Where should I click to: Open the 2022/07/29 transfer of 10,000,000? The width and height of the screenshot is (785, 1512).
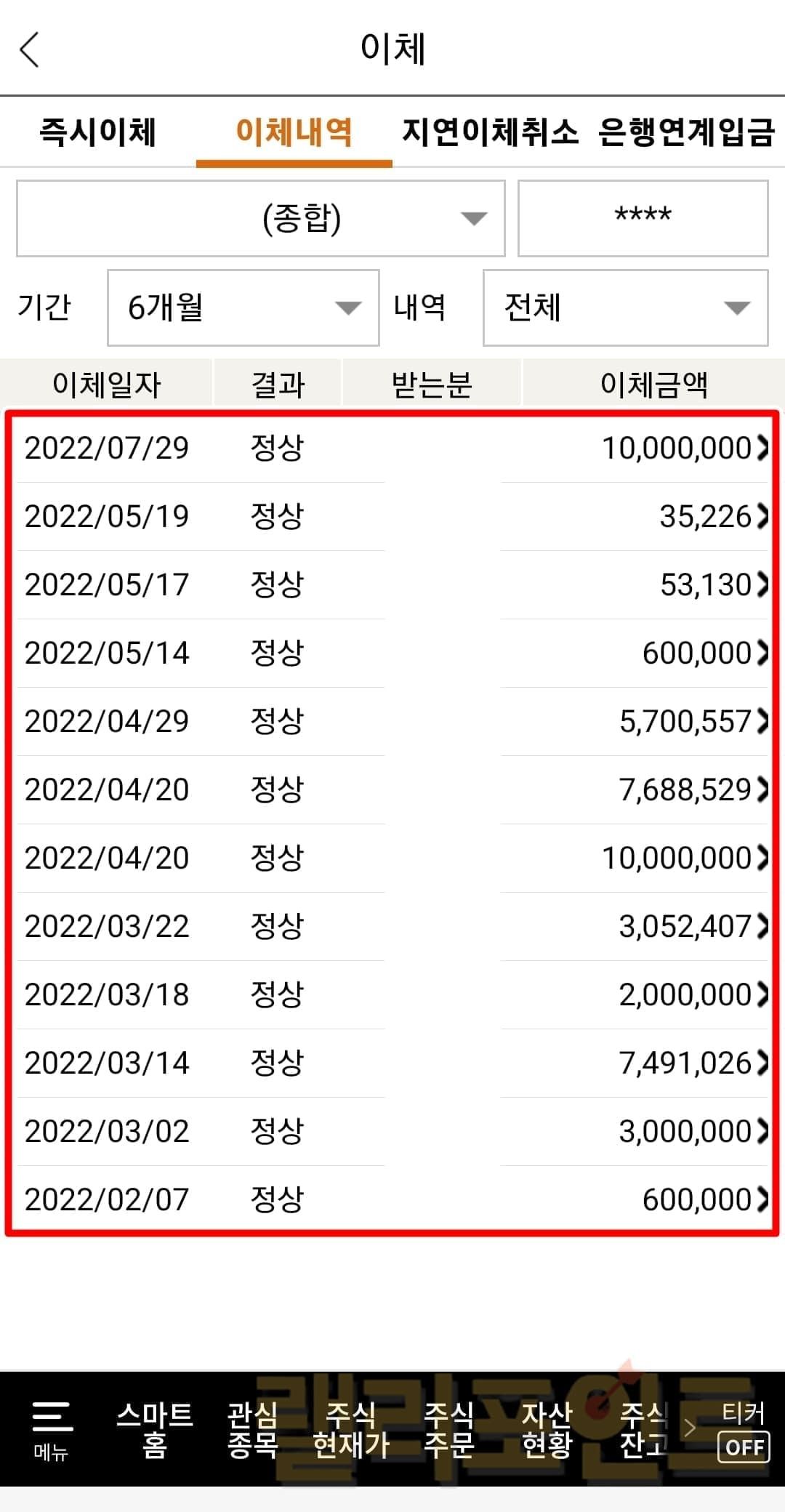[392, 448]
